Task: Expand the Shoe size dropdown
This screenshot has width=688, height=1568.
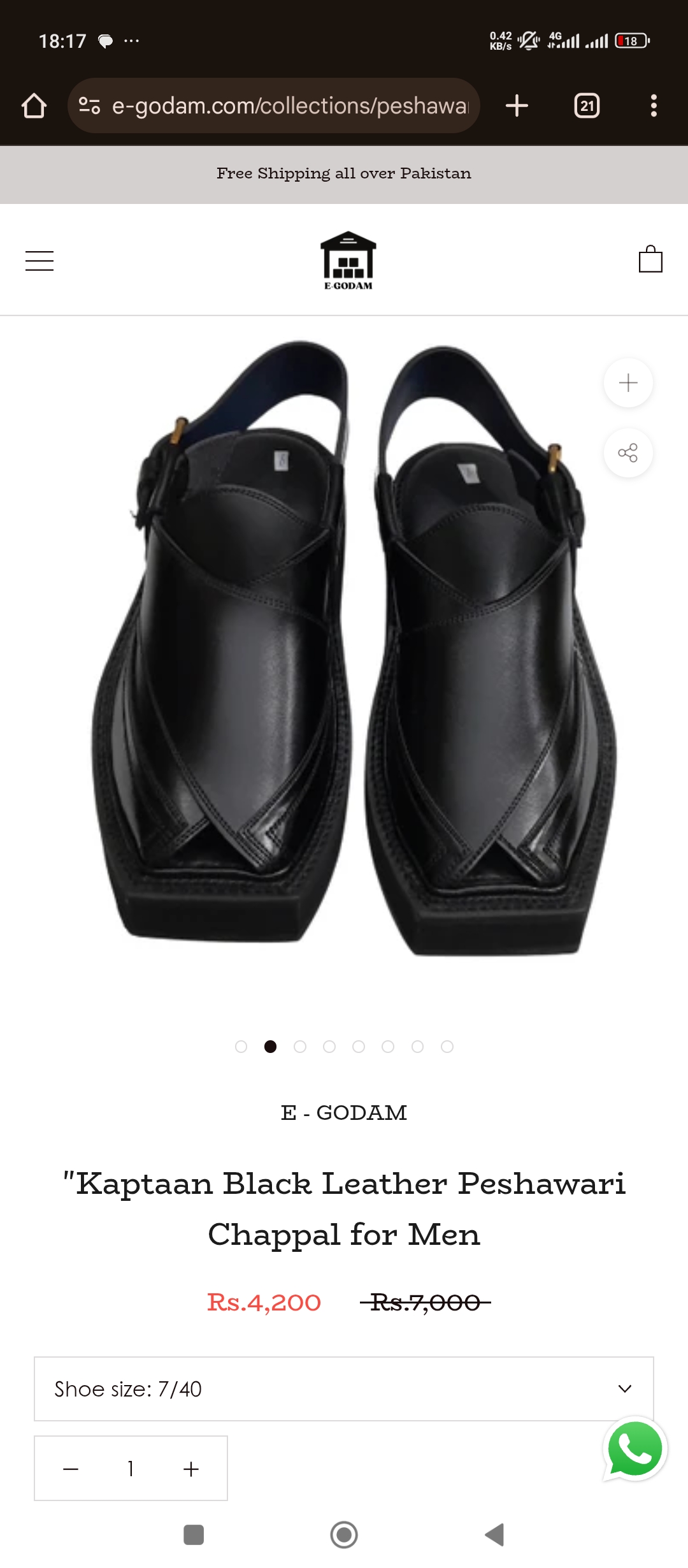Action: coord(344,1389)
